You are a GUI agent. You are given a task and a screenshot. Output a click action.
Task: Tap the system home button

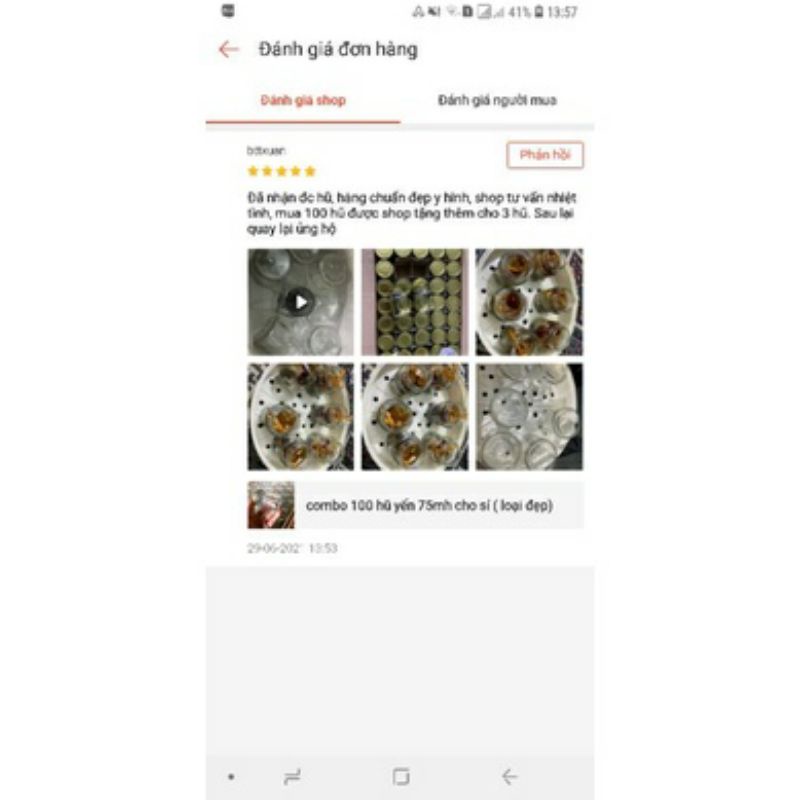tap(401, 777)
